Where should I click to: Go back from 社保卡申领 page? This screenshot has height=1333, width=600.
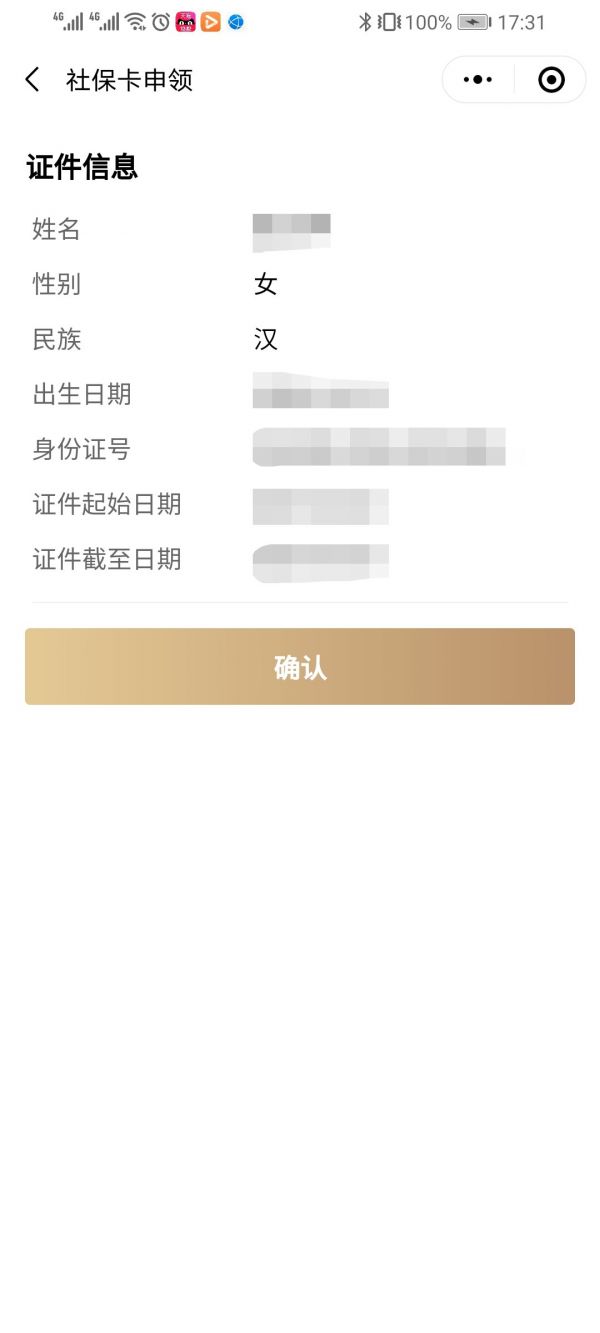33,80
